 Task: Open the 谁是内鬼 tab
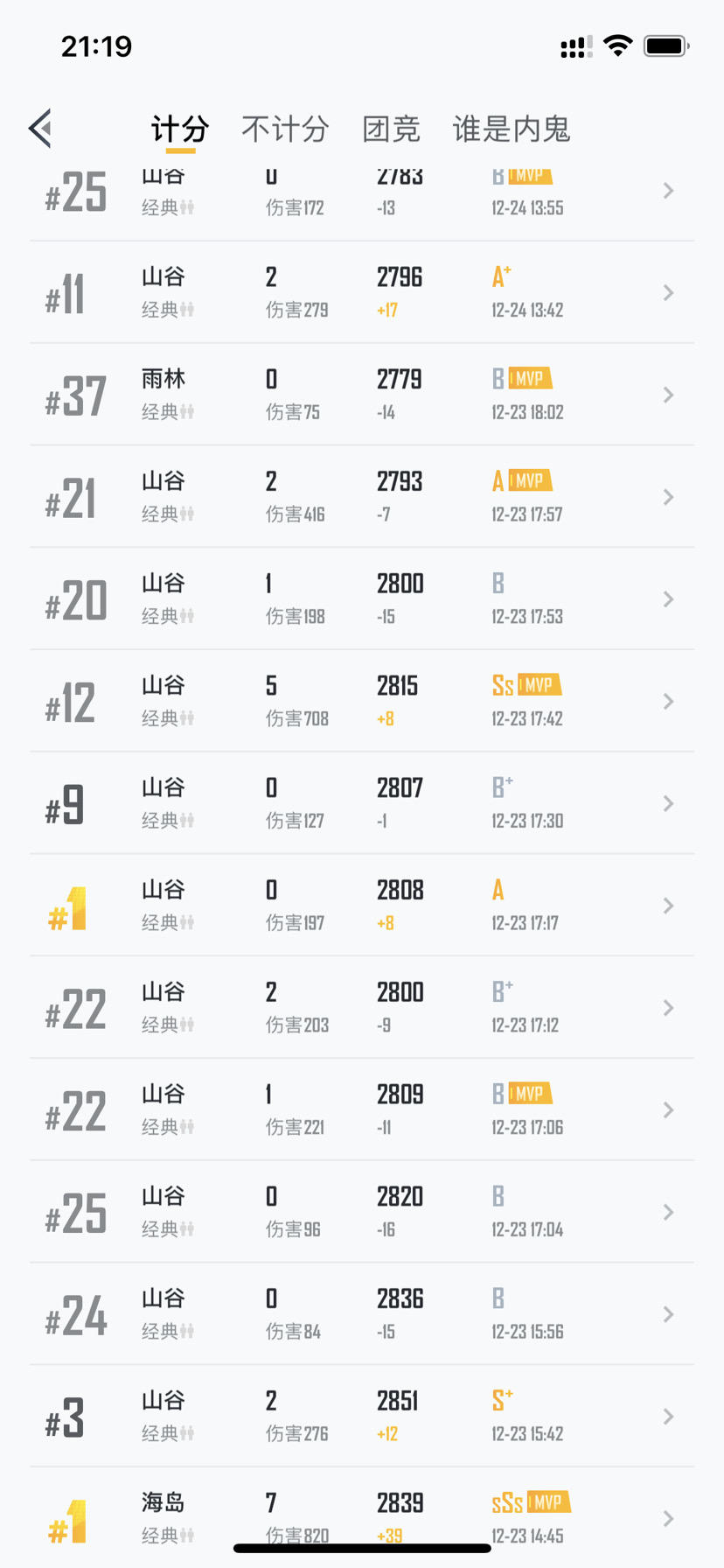512,129
